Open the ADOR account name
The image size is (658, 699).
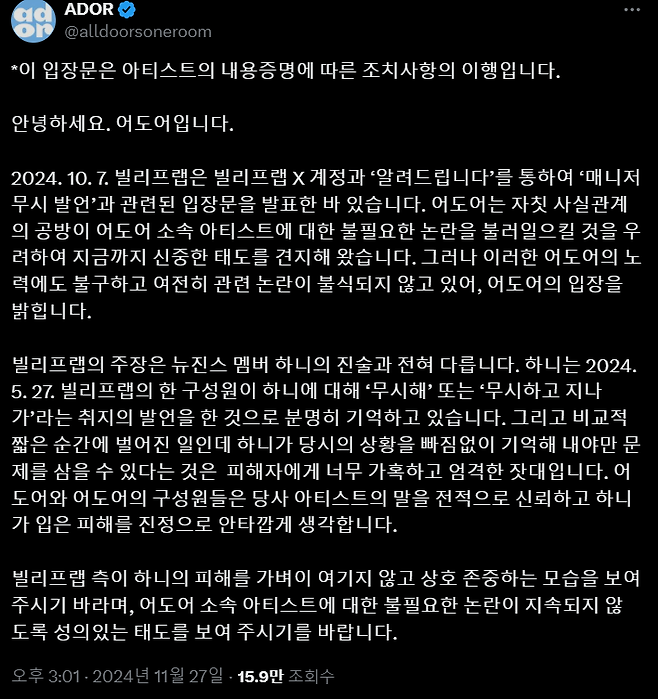[x=88, y=11]
